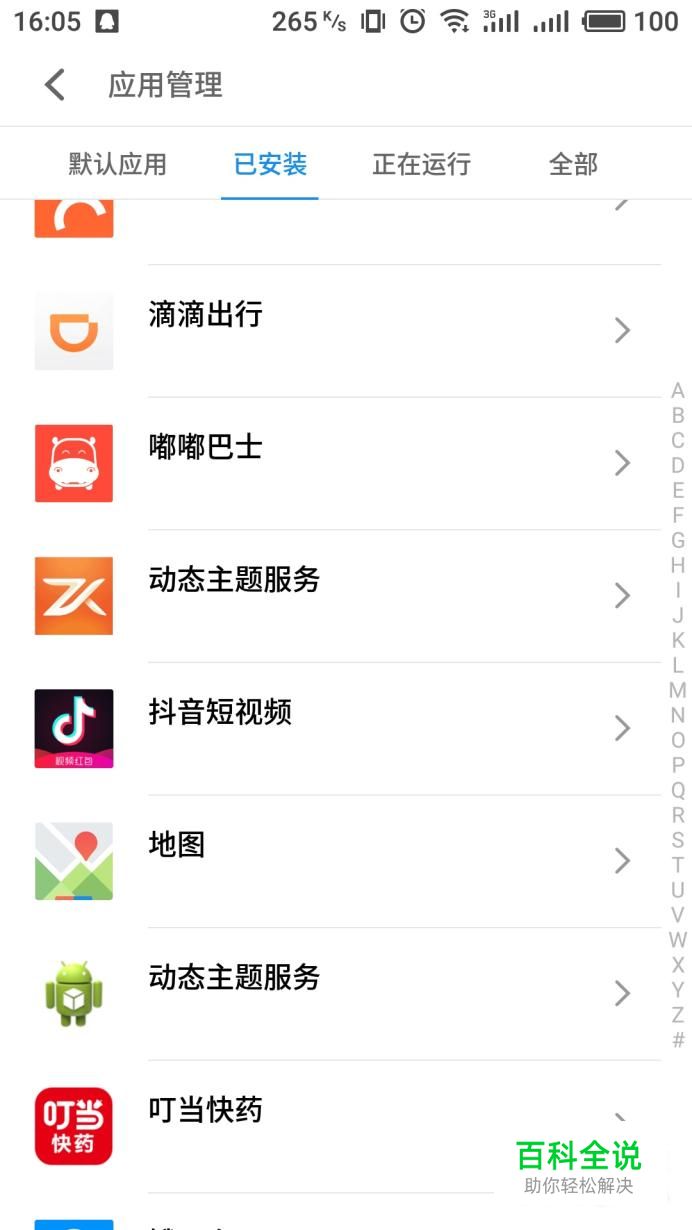This screenshot has width=692, height=1230.
Task: Select the 已安装 tab
Action: [270, 164]
